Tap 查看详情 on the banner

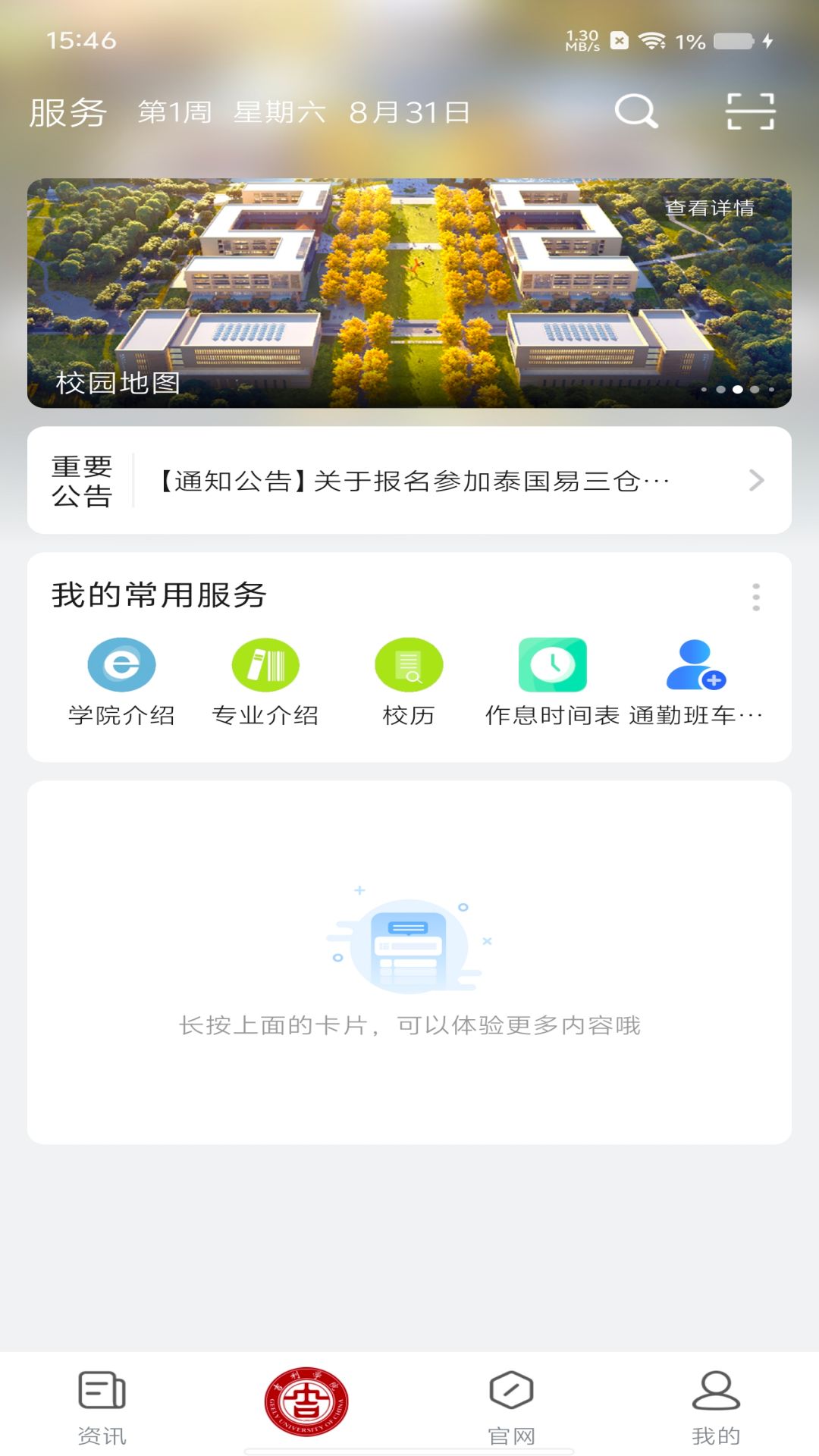(709, 208)
